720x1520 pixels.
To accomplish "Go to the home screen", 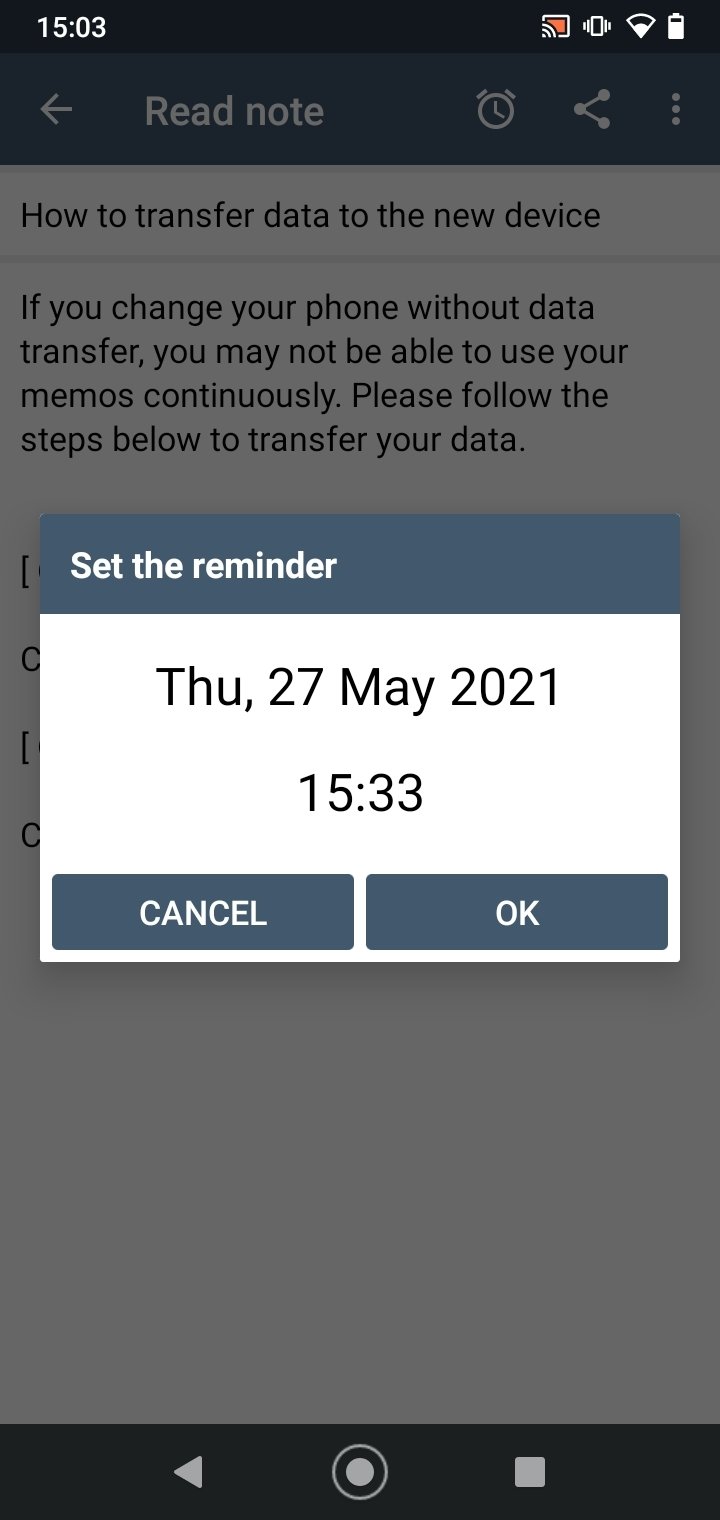I will (360, 1472).
